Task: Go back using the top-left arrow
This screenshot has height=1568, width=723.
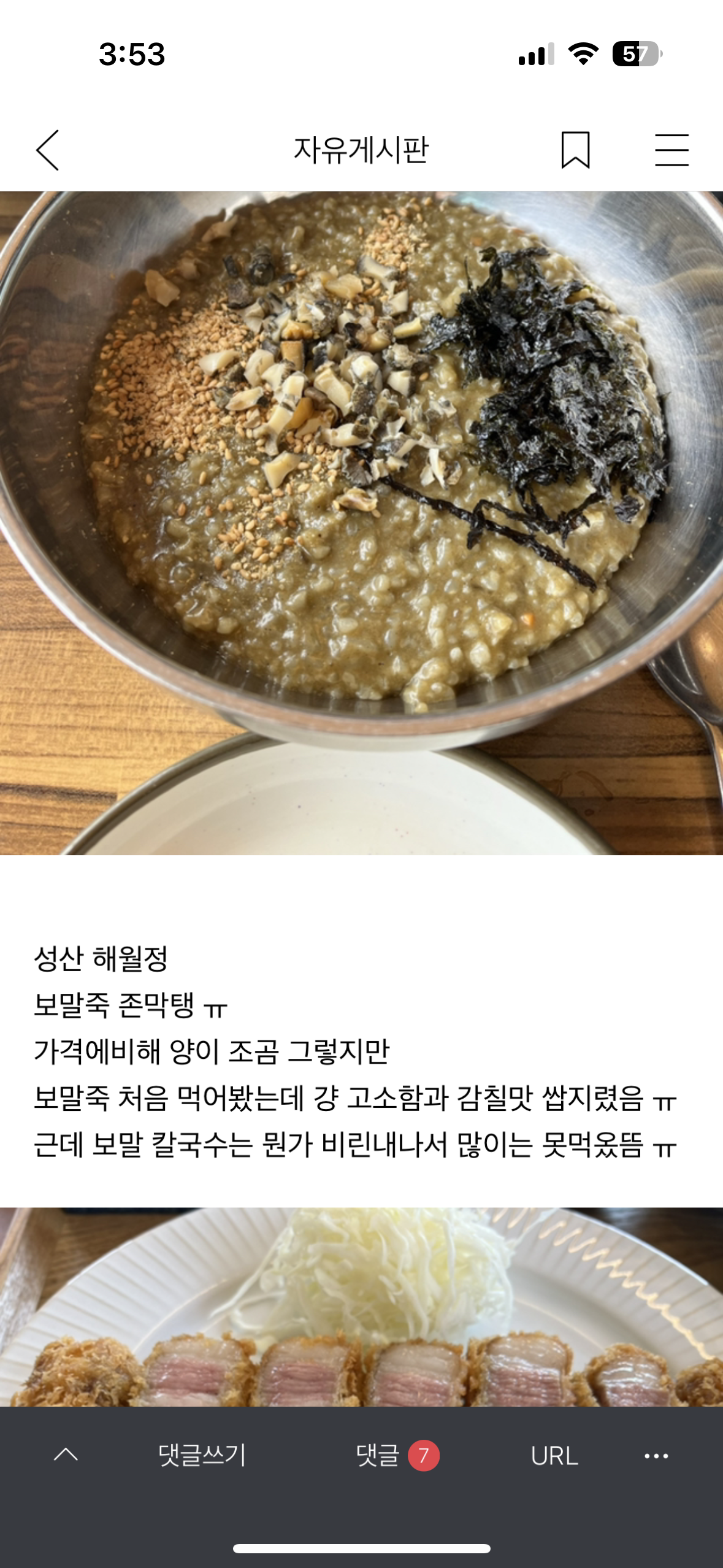Action: tap(47, 150)
